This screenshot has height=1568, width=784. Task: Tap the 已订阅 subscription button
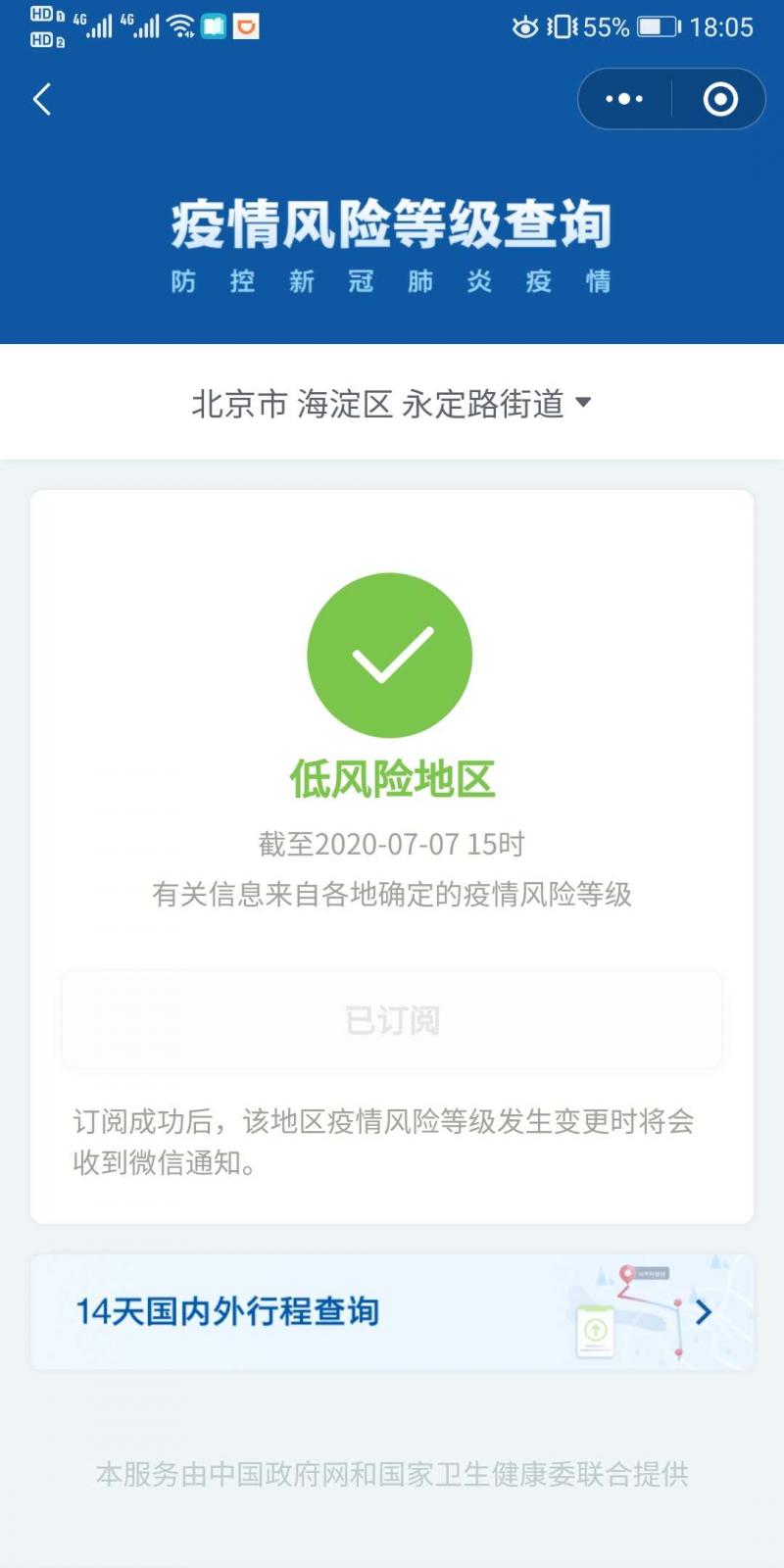(x=391, y=1020)
